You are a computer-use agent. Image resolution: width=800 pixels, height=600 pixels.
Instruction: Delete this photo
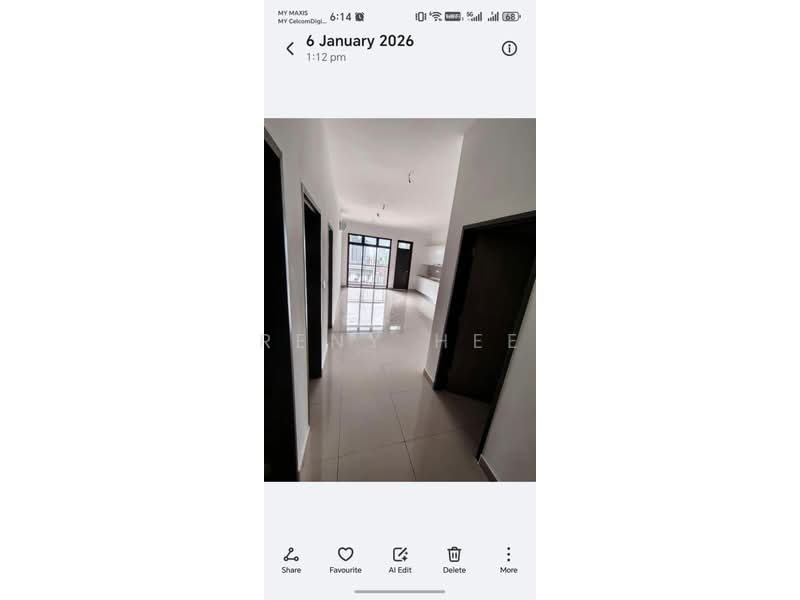[x=454, y=560]
